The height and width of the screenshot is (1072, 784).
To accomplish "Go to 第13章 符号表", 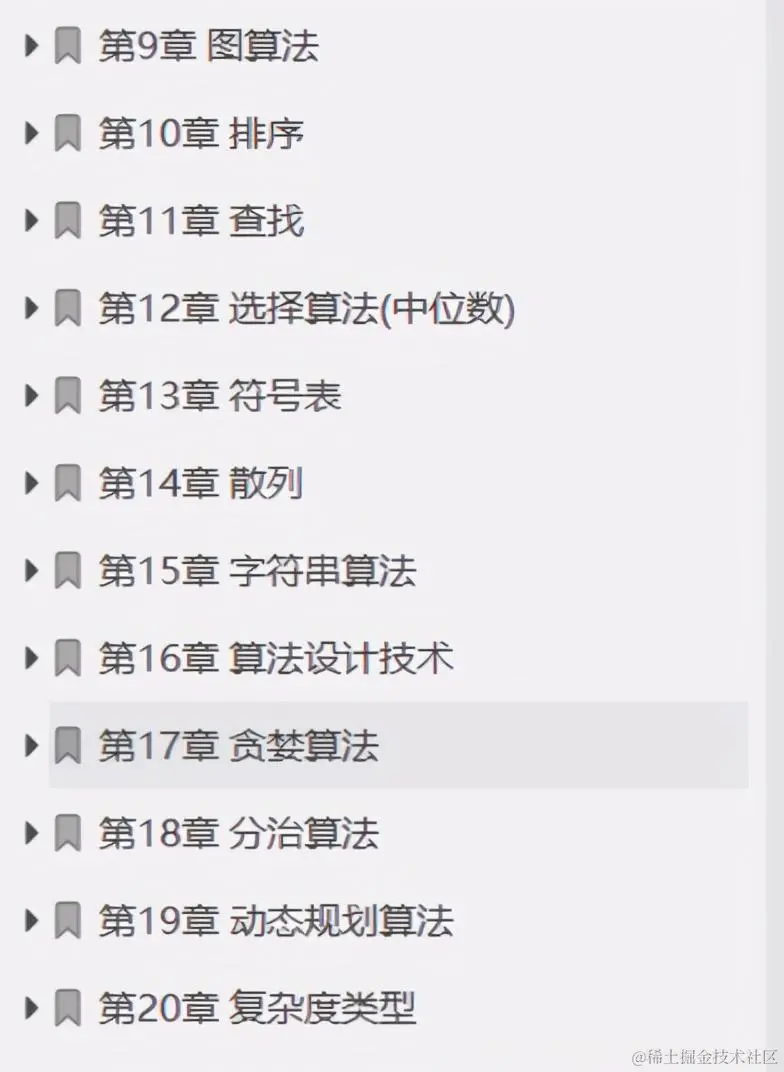I will point(220,396).
